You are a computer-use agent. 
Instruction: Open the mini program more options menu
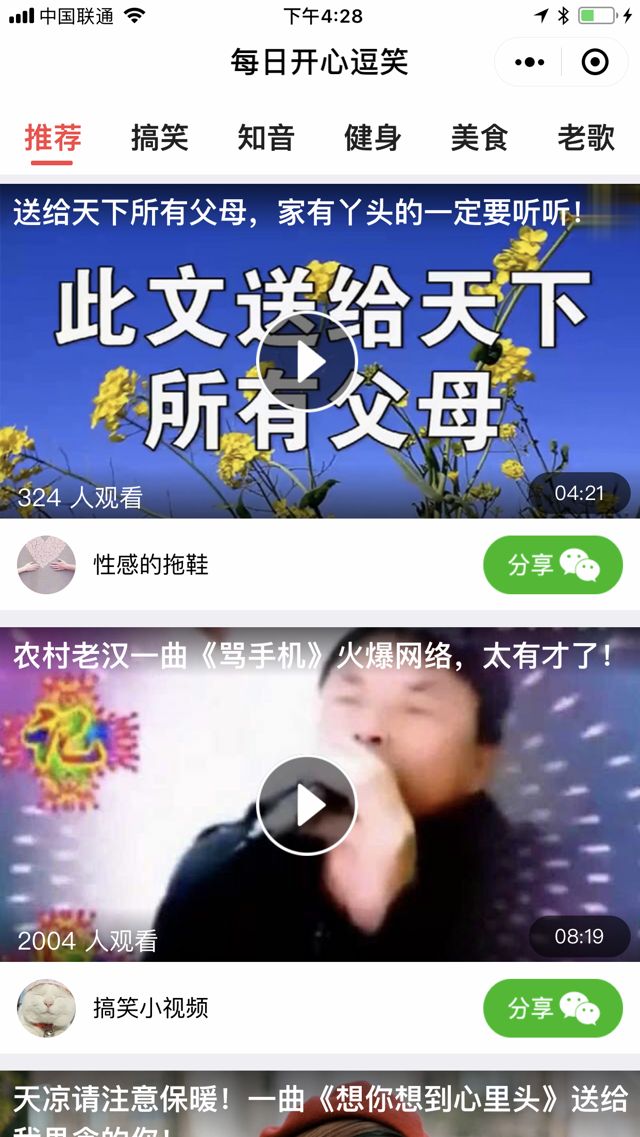(530, 63)
